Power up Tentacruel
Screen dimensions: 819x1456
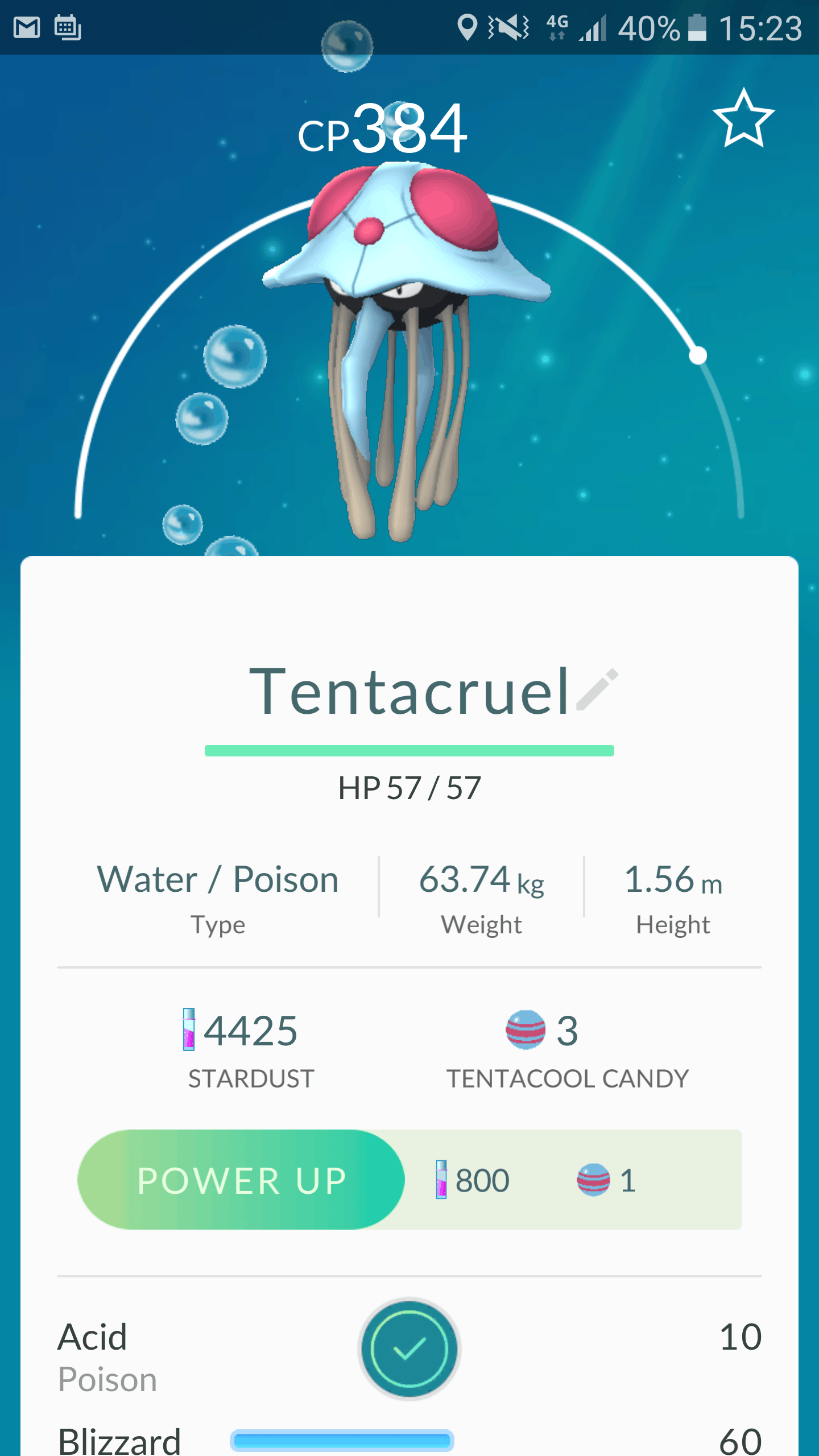click(x=241, y=1180)
